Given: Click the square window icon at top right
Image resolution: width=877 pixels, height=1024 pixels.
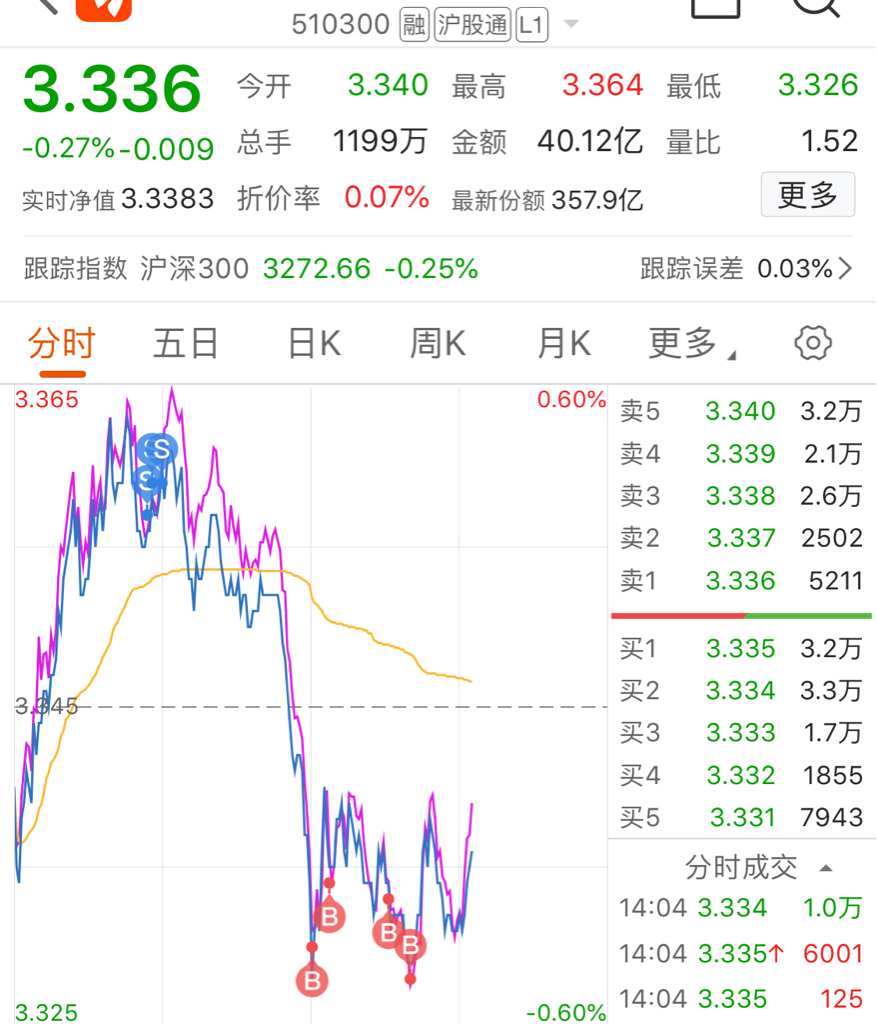Looking at the screenshot, I should [x=714, y=10].
